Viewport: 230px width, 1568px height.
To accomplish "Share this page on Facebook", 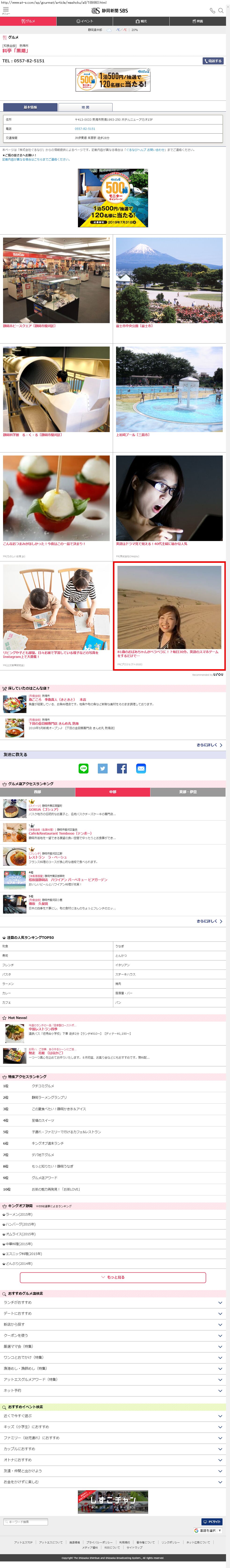I will [122, 769].
